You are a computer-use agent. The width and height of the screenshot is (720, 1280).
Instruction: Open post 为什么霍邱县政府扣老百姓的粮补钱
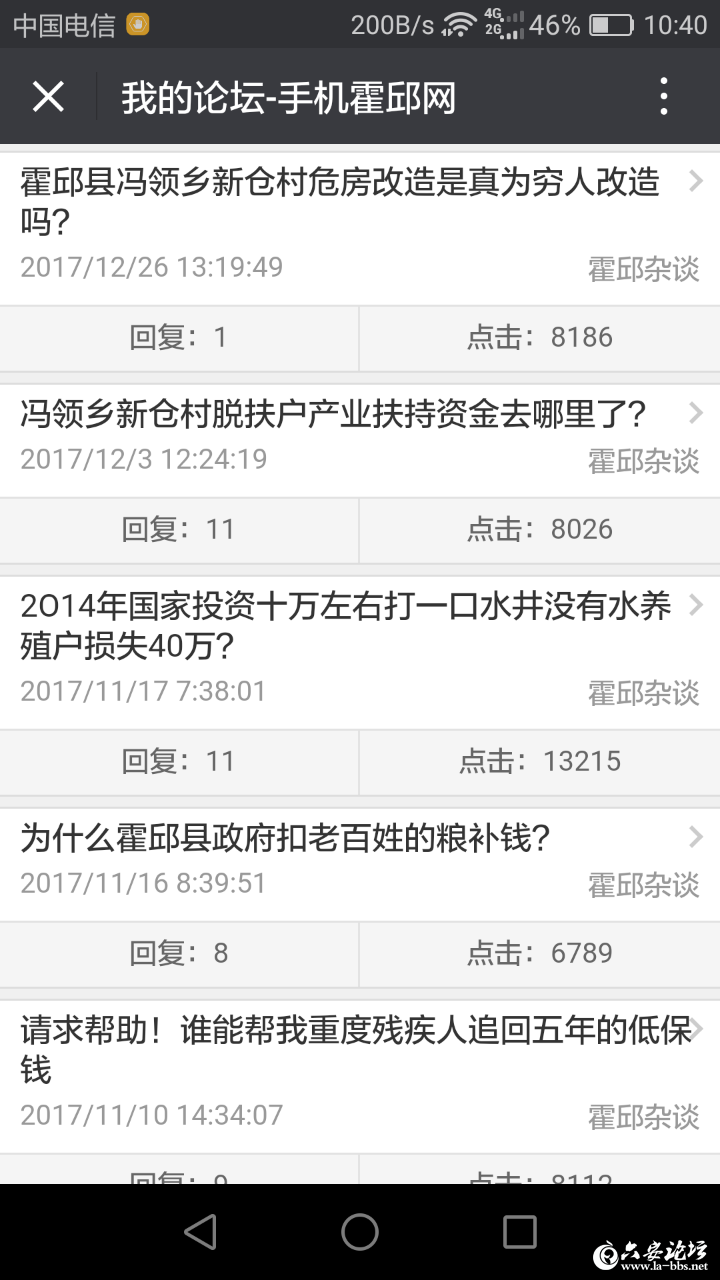click(286, 838)
